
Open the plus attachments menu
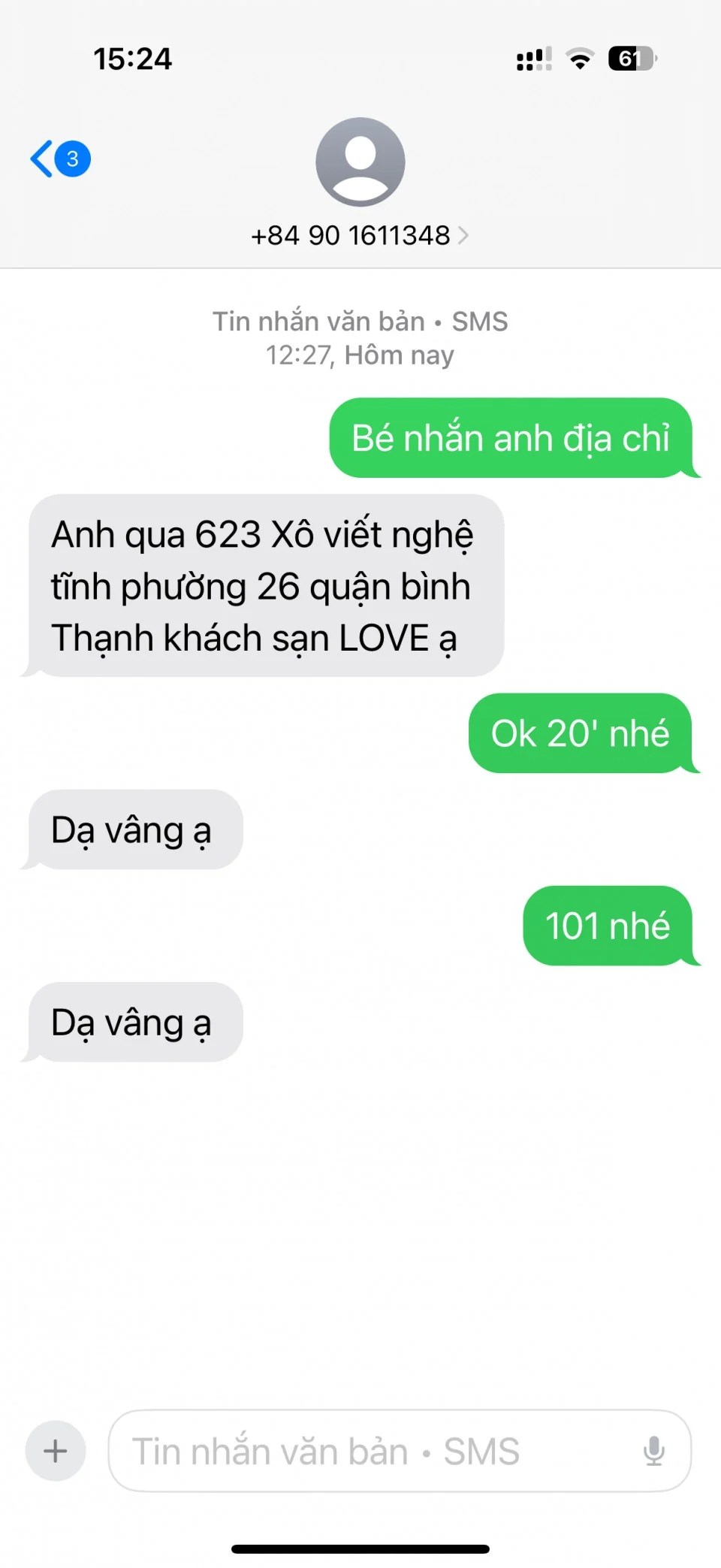coord(56,1451)
